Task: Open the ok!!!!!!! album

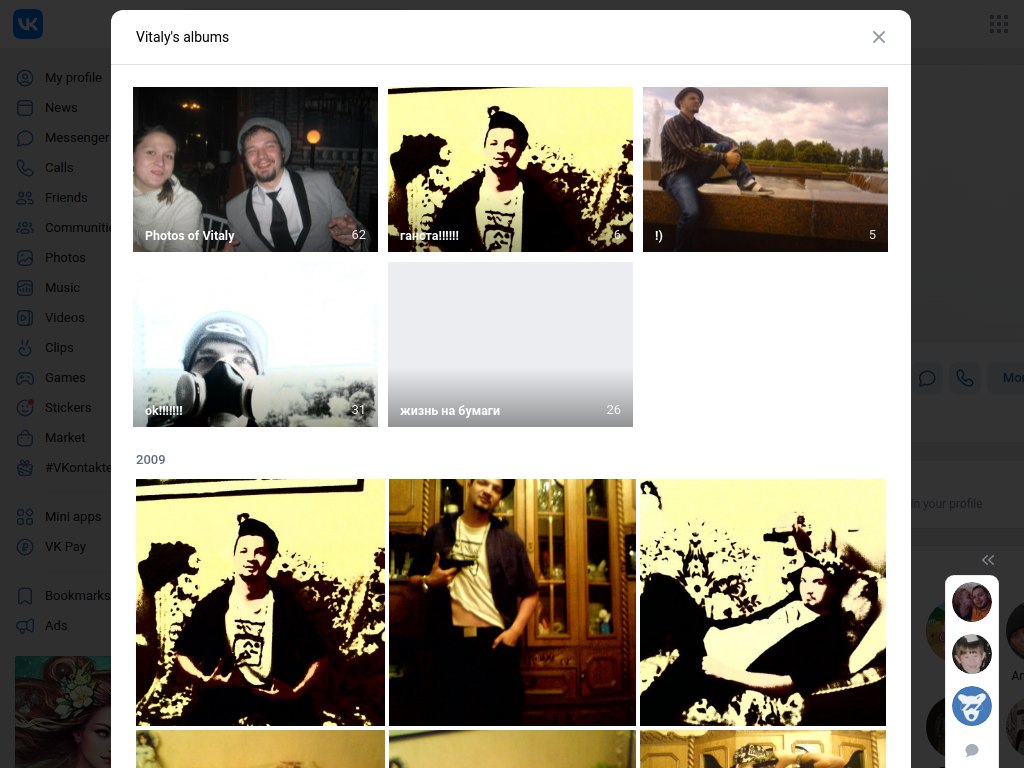Action: point(255,344)
